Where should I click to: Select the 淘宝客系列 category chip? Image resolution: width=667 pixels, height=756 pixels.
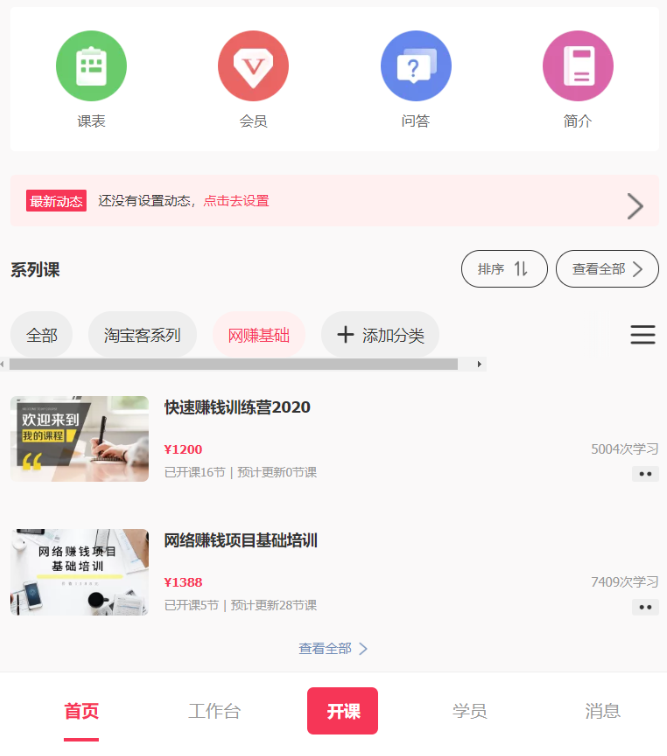tap(142, 335)
